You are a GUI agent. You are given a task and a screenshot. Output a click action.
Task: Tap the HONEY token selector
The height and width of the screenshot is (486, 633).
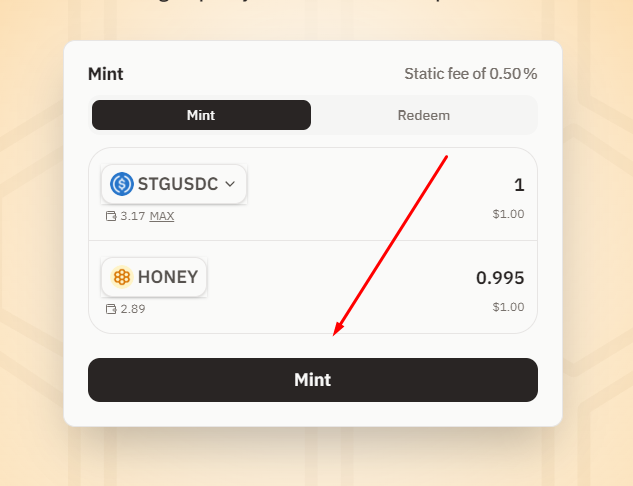click(155, 277)
